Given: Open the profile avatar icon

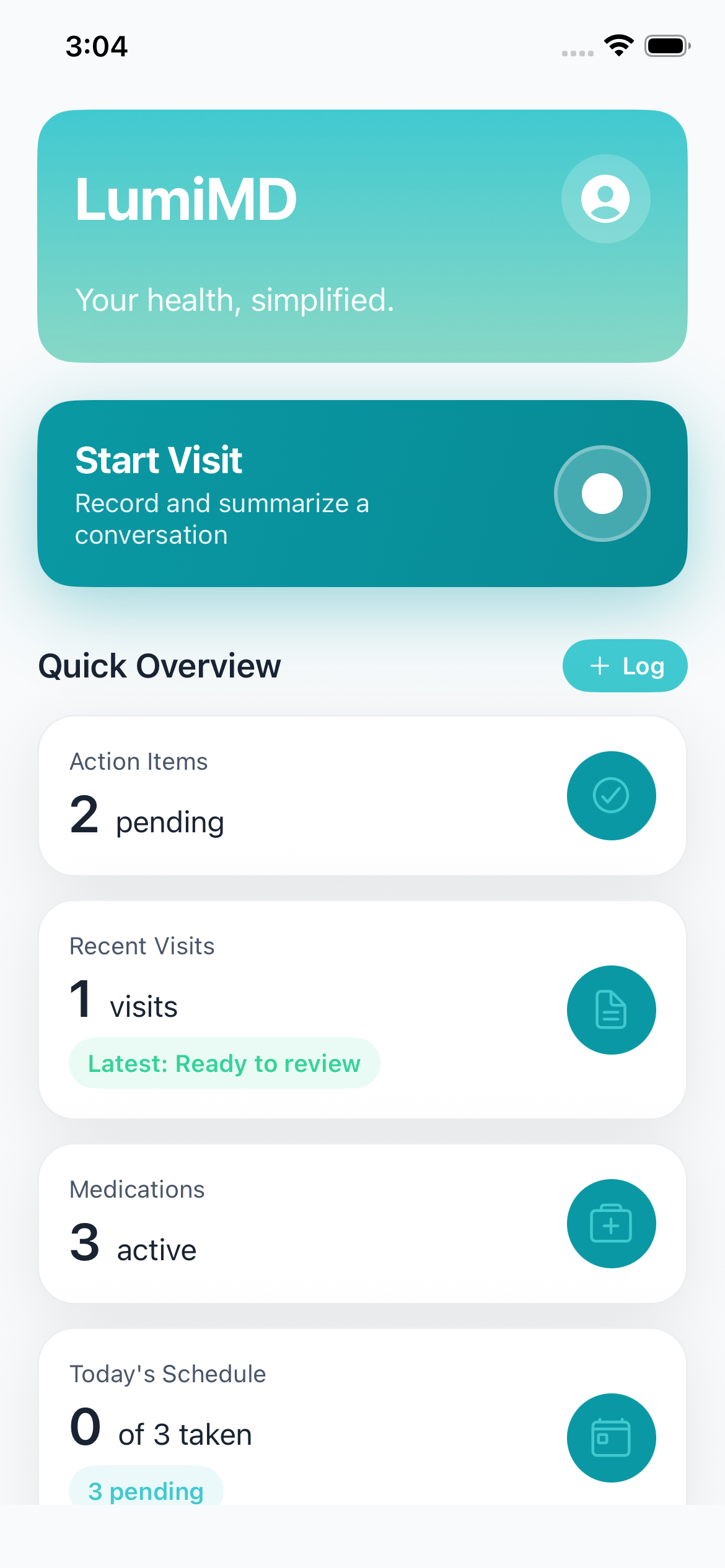Looking at the screenshot, I should click(605, 198).
